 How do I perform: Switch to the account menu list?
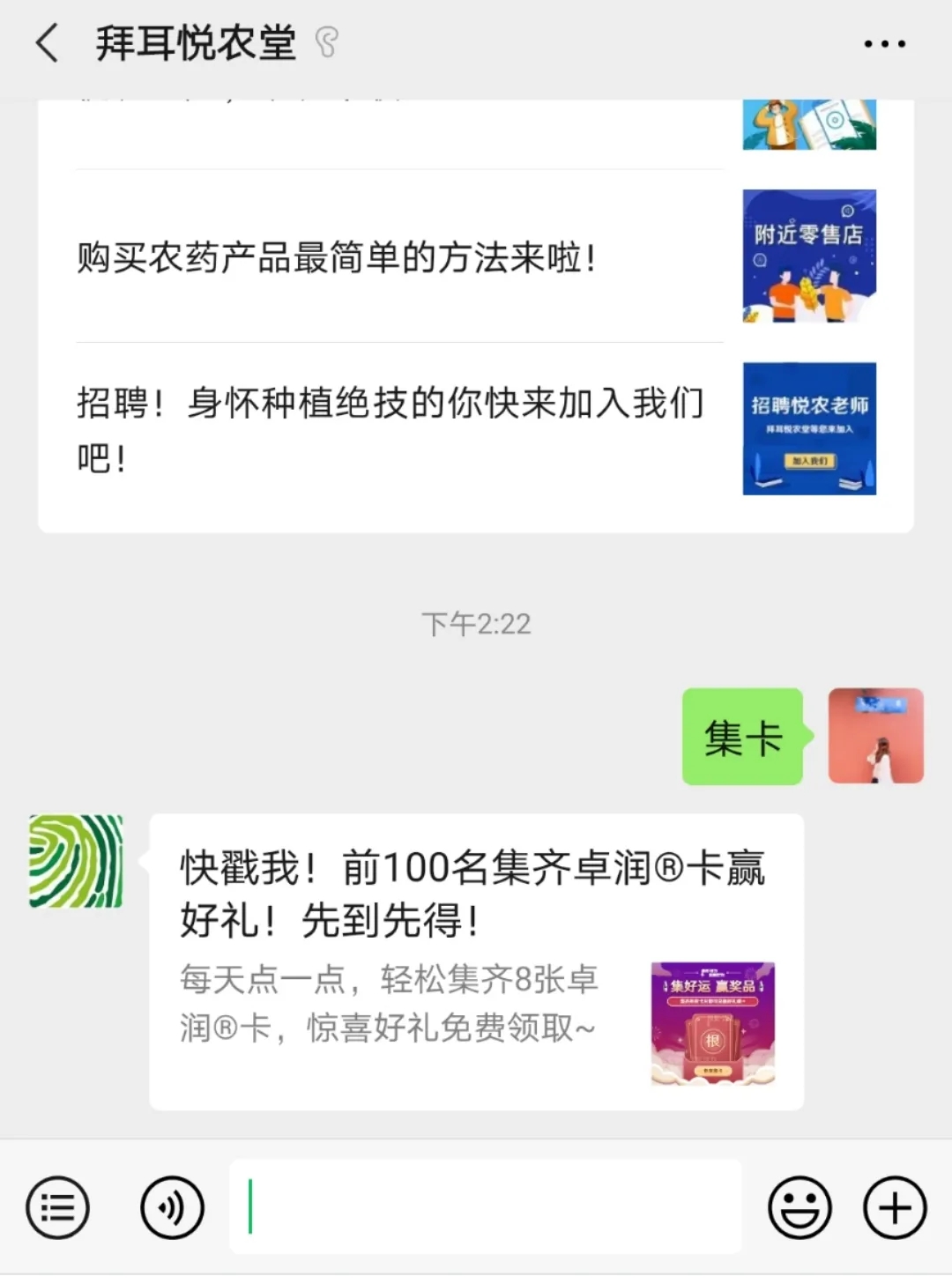(58, 1207)
